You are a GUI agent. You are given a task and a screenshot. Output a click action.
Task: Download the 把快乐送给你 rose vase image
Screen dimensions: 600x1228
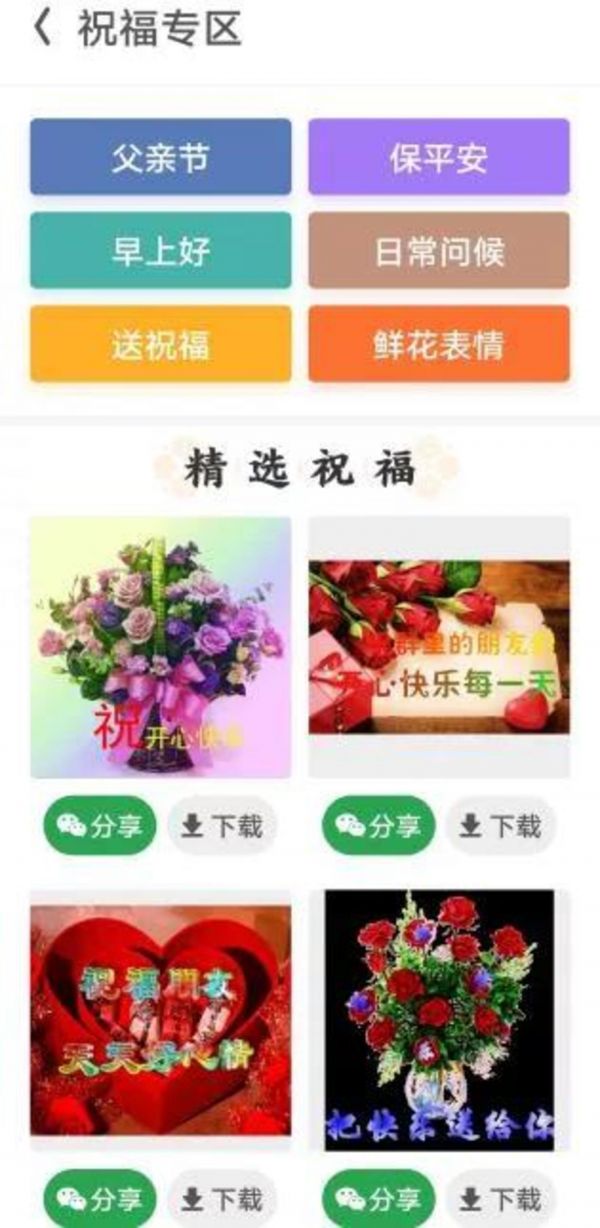[500, 1199]
